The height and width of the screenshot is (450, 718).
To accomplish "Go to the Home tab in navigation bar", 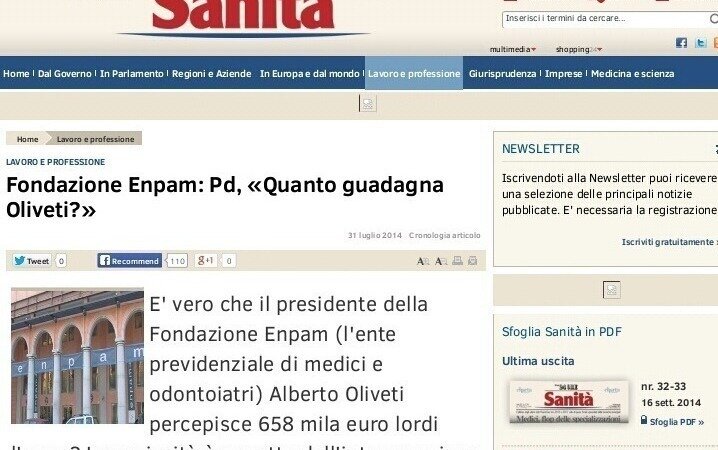I will tap(16, 73).
